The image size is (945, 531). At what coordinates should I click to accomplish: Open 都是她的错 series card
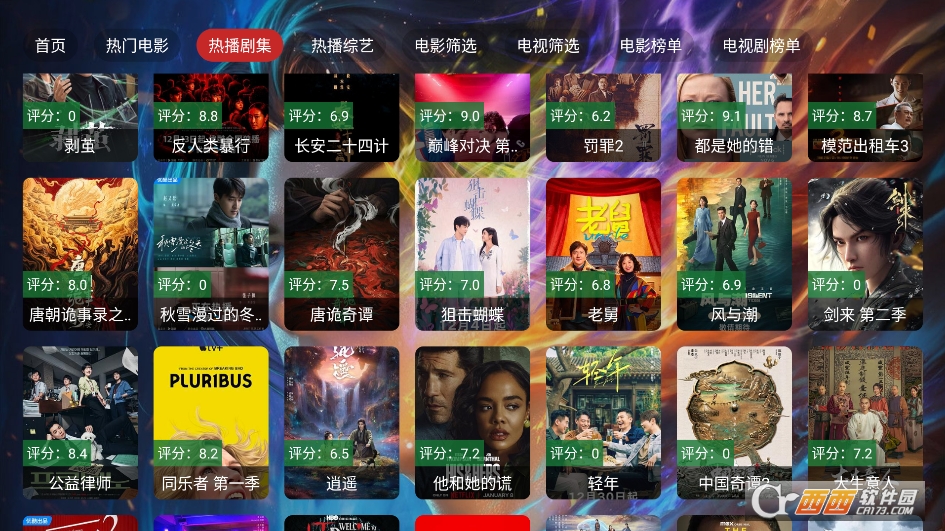pyautogui.click(x=734, y=118)
